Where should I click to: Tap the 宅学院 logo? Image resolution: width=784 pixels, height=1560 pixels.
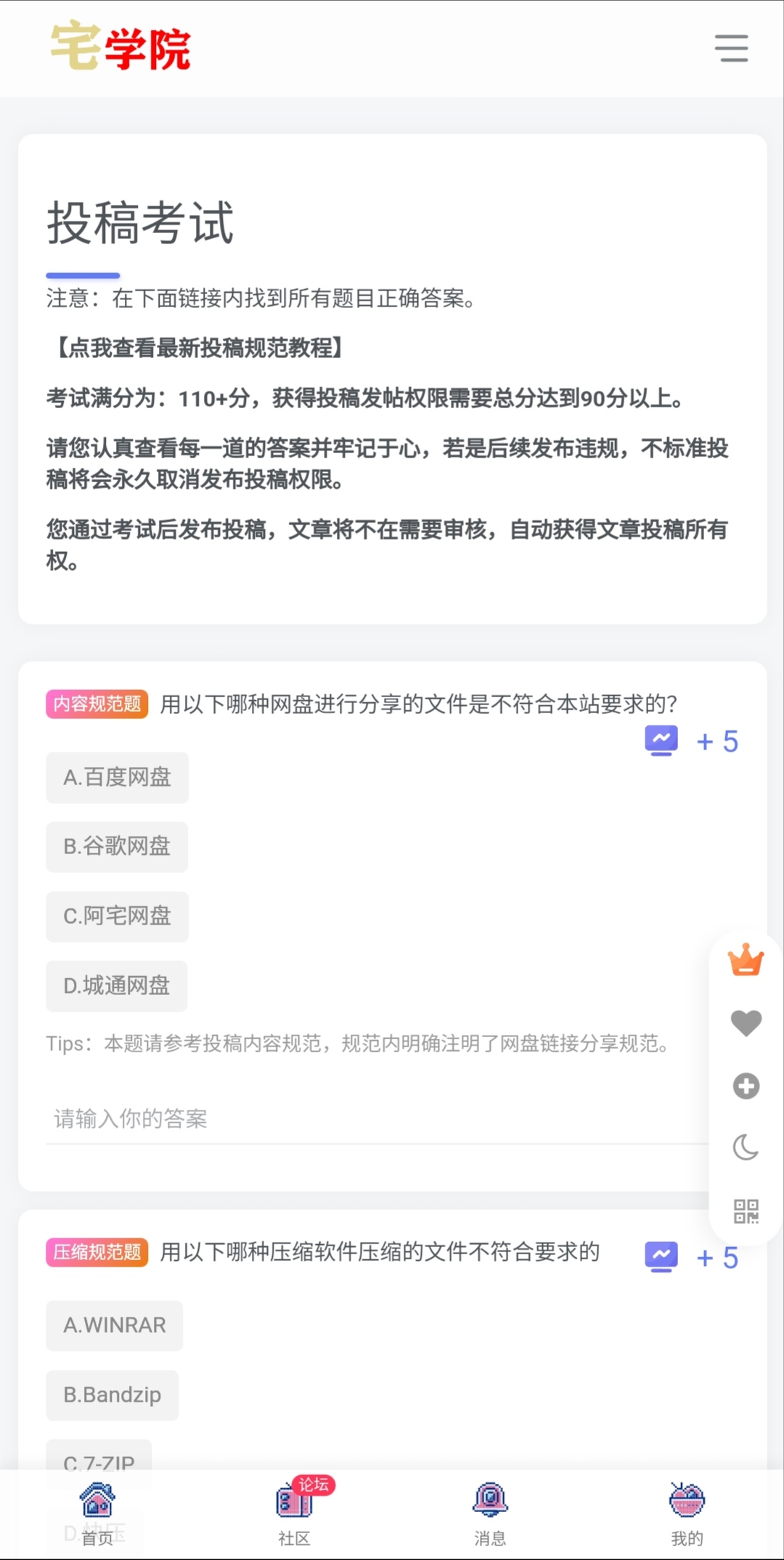pos(121,48)
